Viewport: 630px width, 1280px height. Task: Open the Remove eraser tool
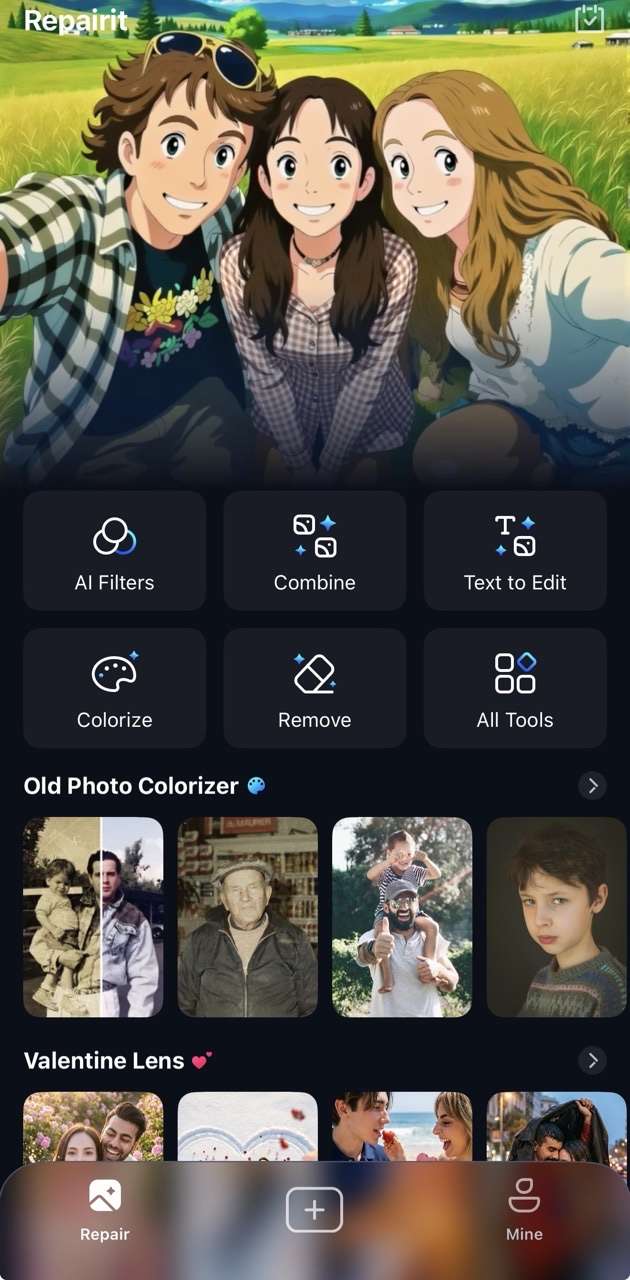(315, 688)
